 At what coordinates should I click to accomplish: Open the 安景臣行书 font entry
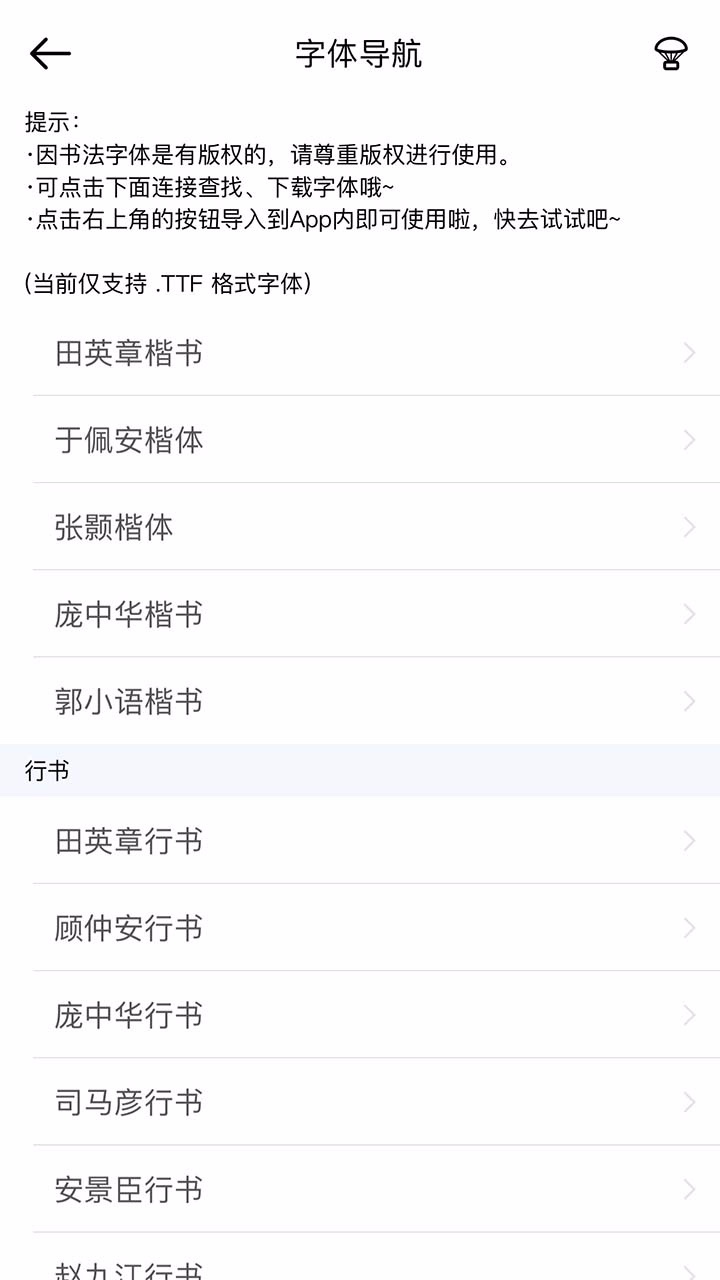click(x=129, y=1190)
